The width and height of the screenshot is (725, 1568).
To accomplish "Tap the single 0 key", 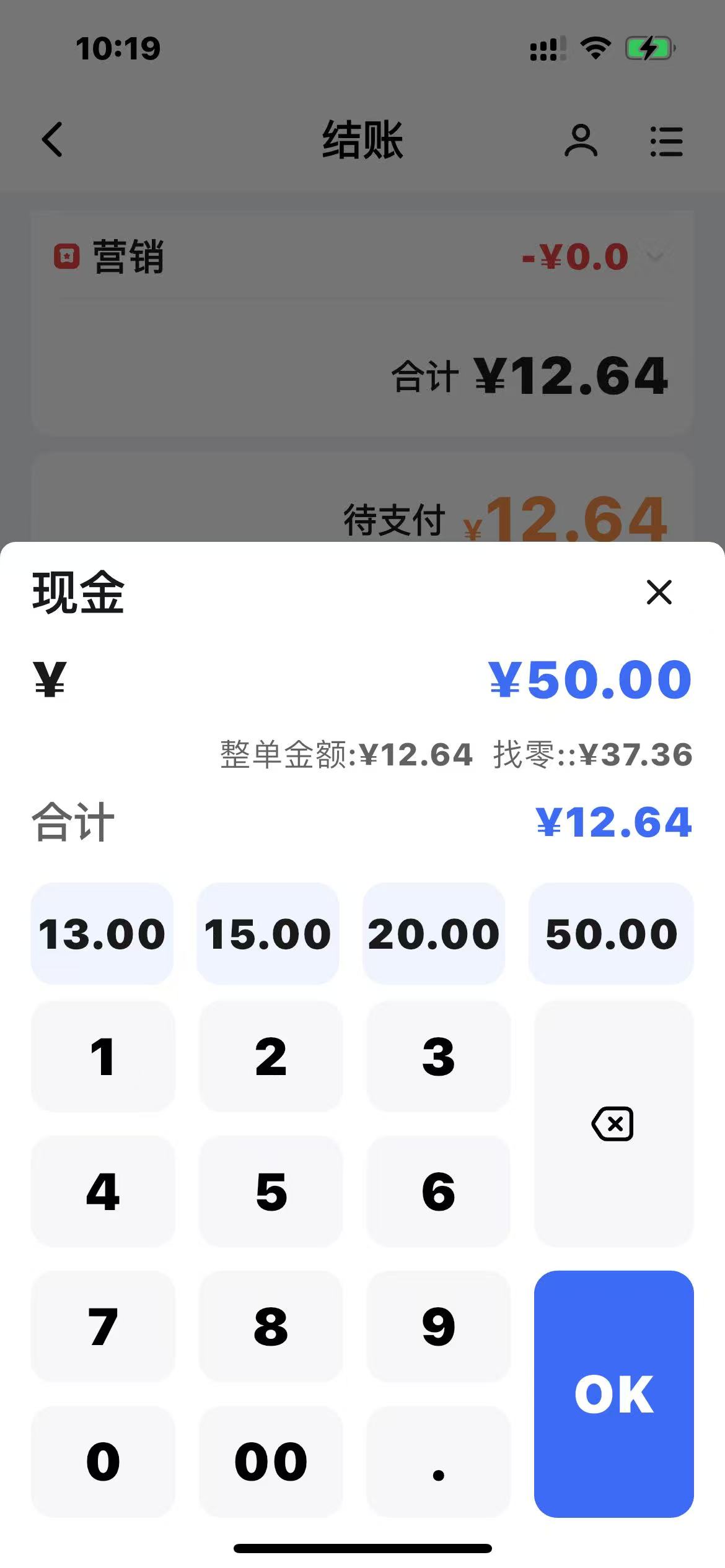I will point(103,1461).
